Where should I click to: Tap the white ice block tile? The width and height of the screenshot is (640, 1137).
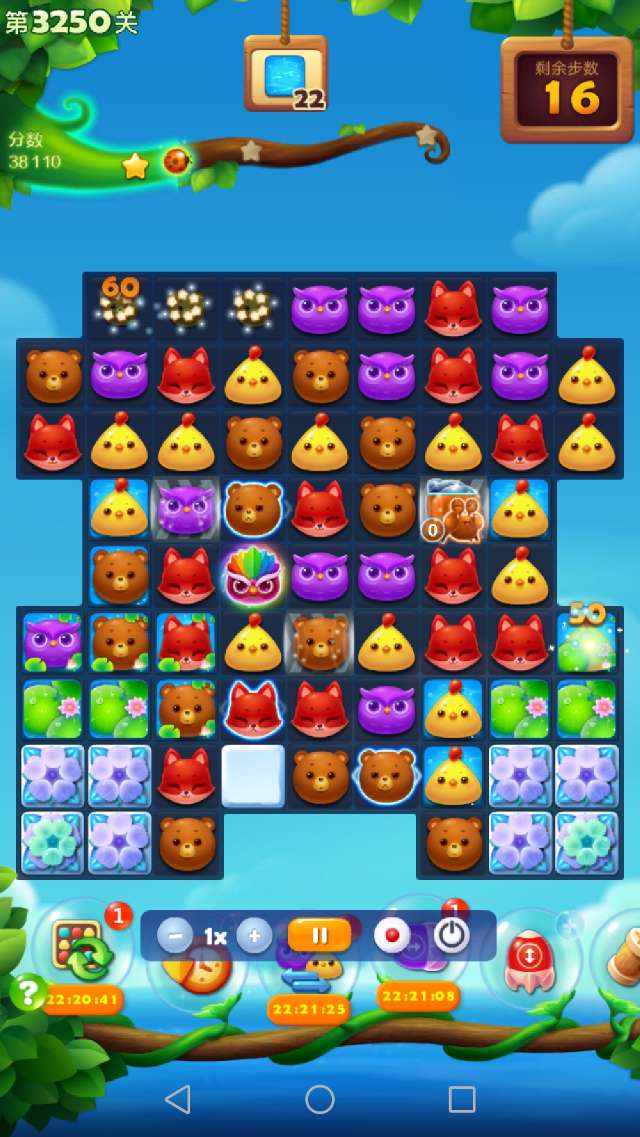pos(253,775)
